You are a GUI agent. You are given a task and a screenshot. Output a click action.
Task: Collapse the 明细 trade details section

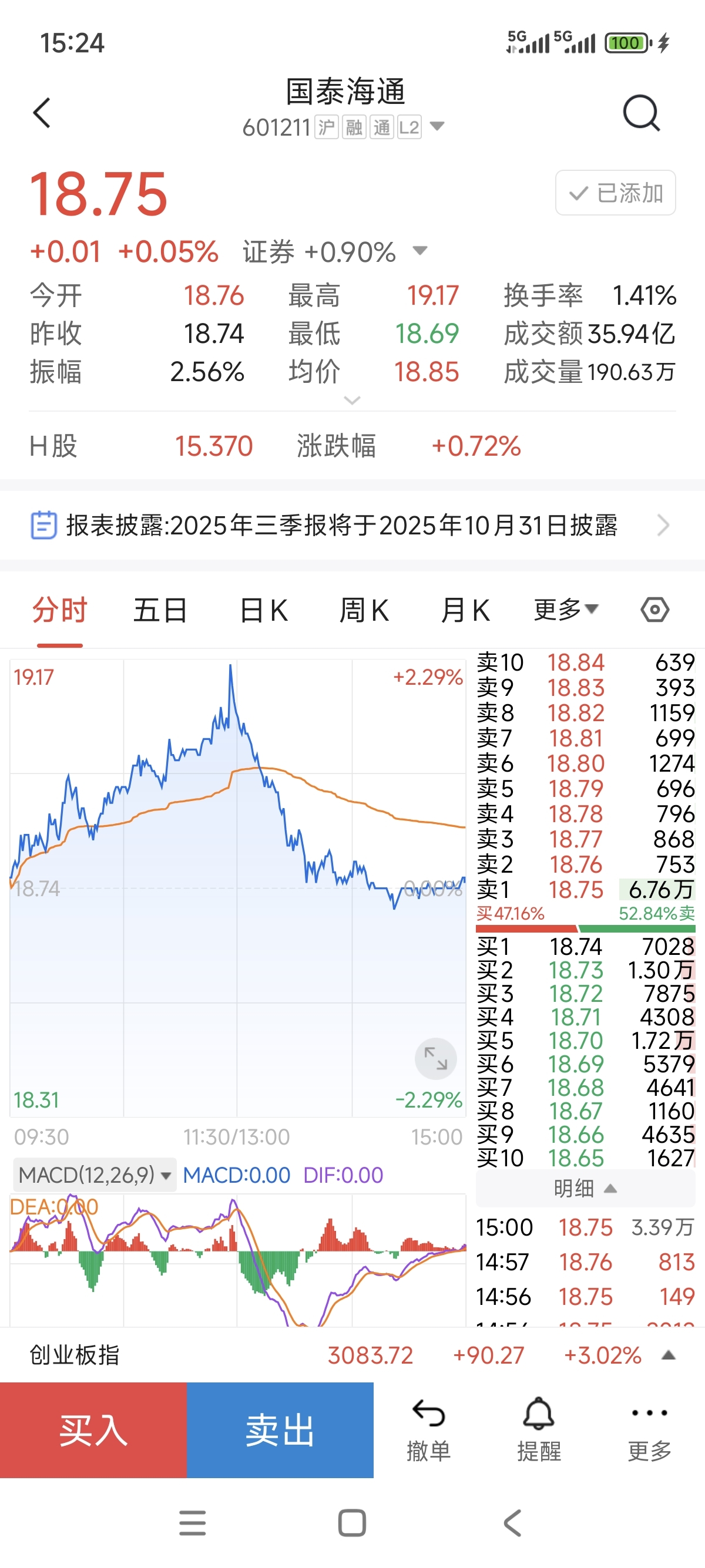585,1188
